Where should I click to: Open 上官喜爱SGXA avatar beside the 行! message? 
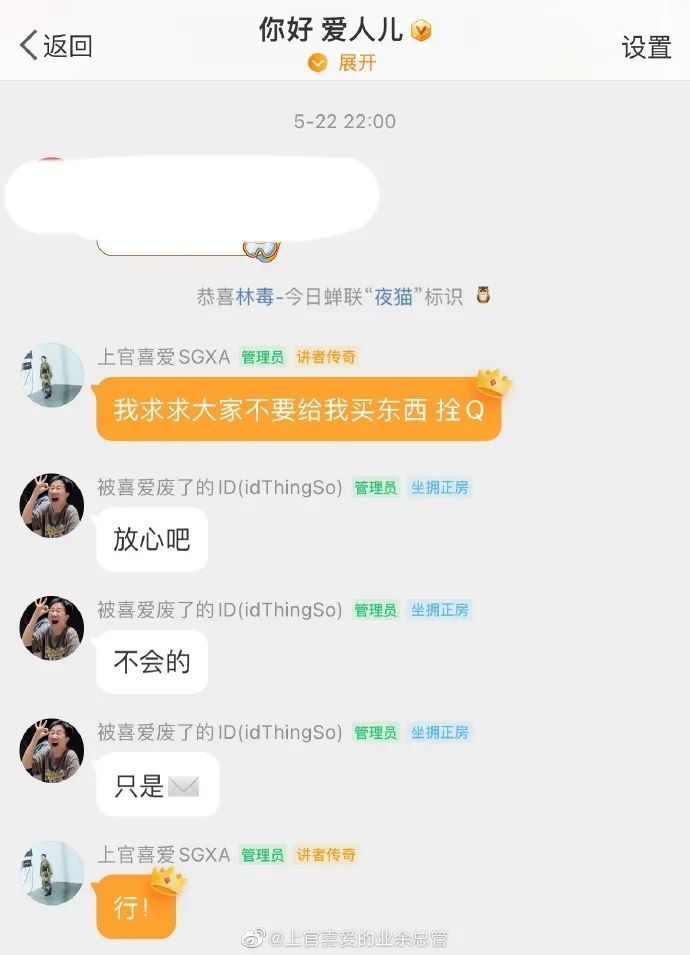tap(52, 872)
